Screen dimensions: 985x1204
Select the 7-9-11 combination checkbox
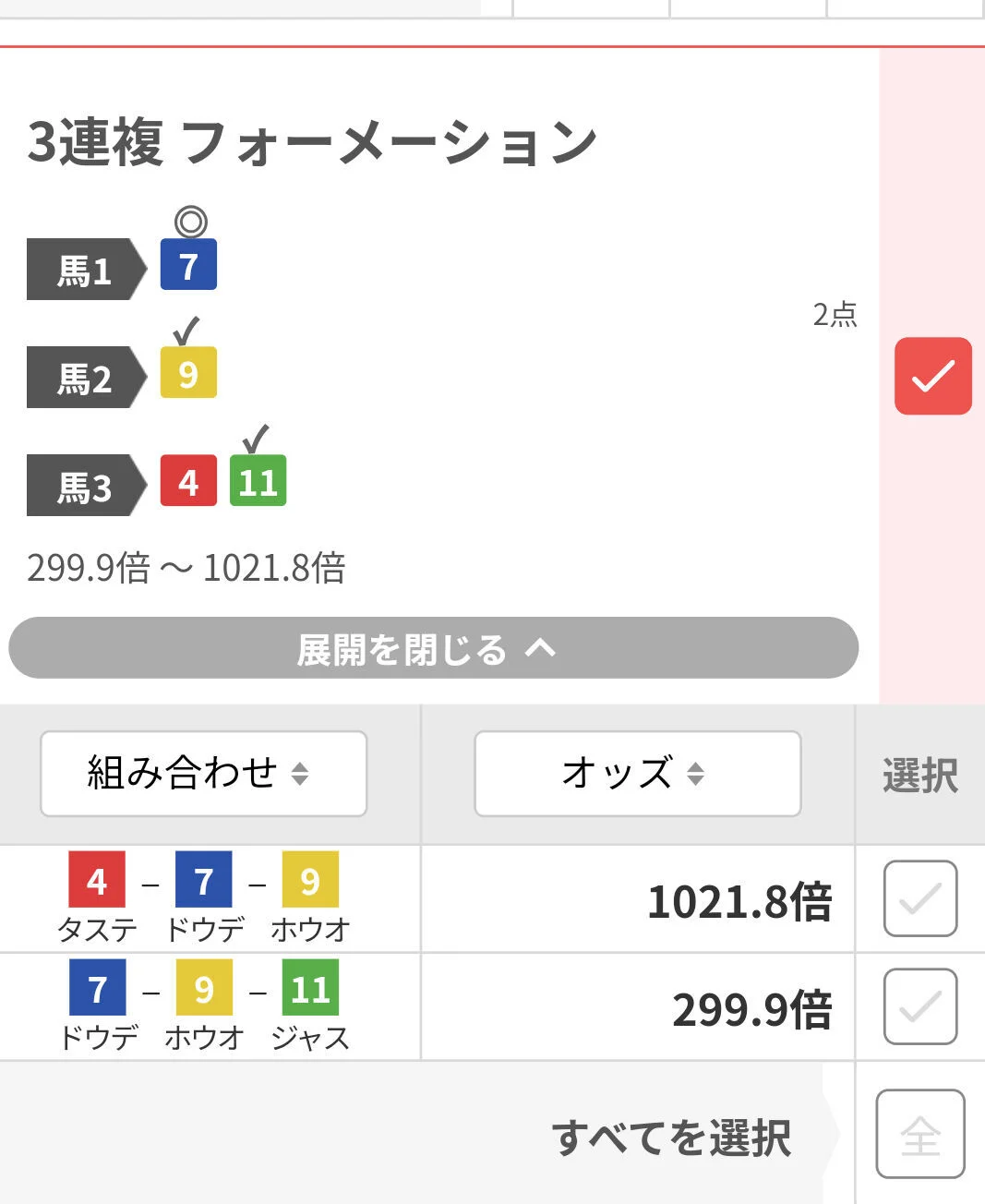point(919,1006)
